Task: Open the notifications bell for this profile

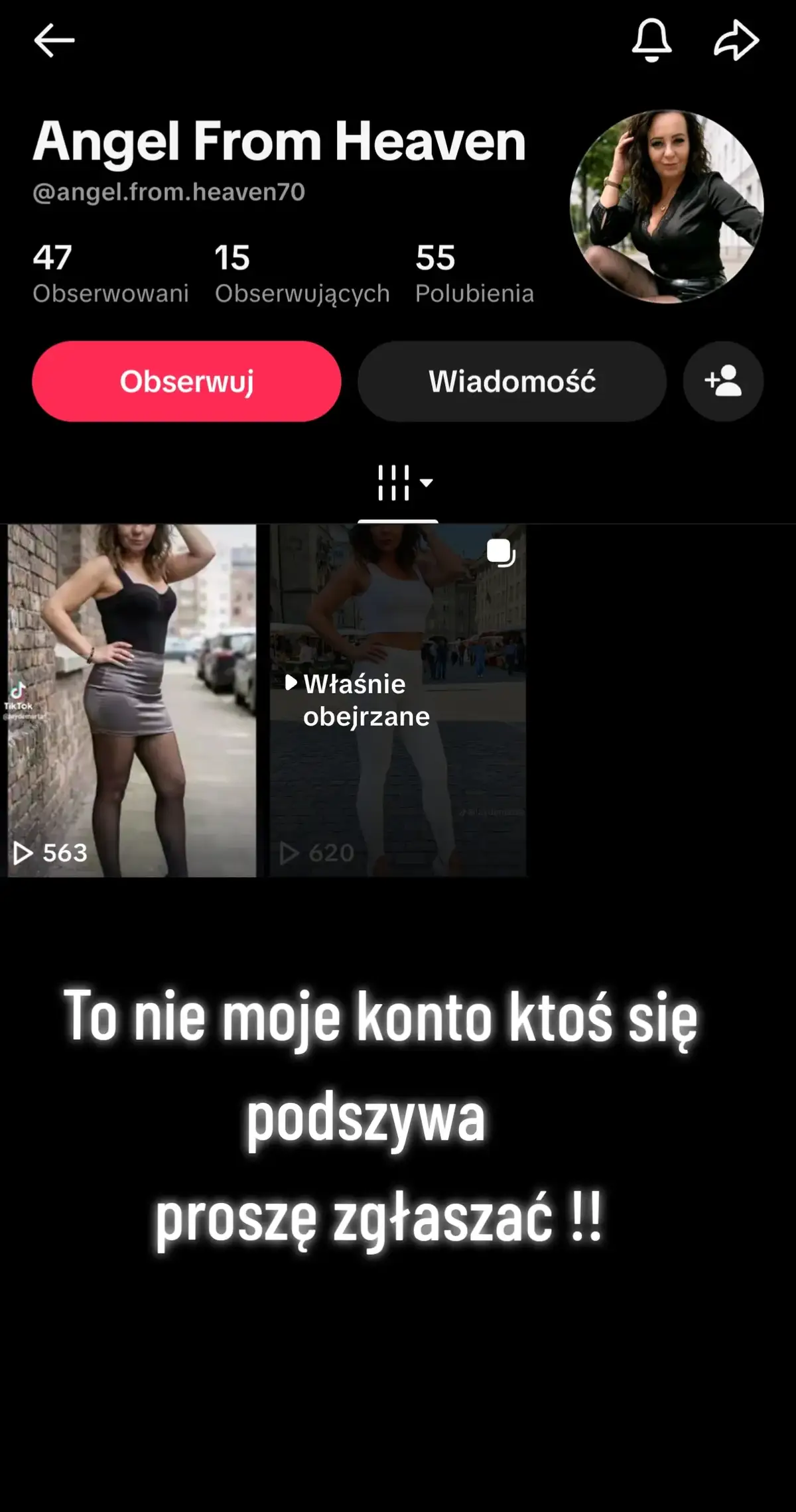Action: click(x=651, y=40)
